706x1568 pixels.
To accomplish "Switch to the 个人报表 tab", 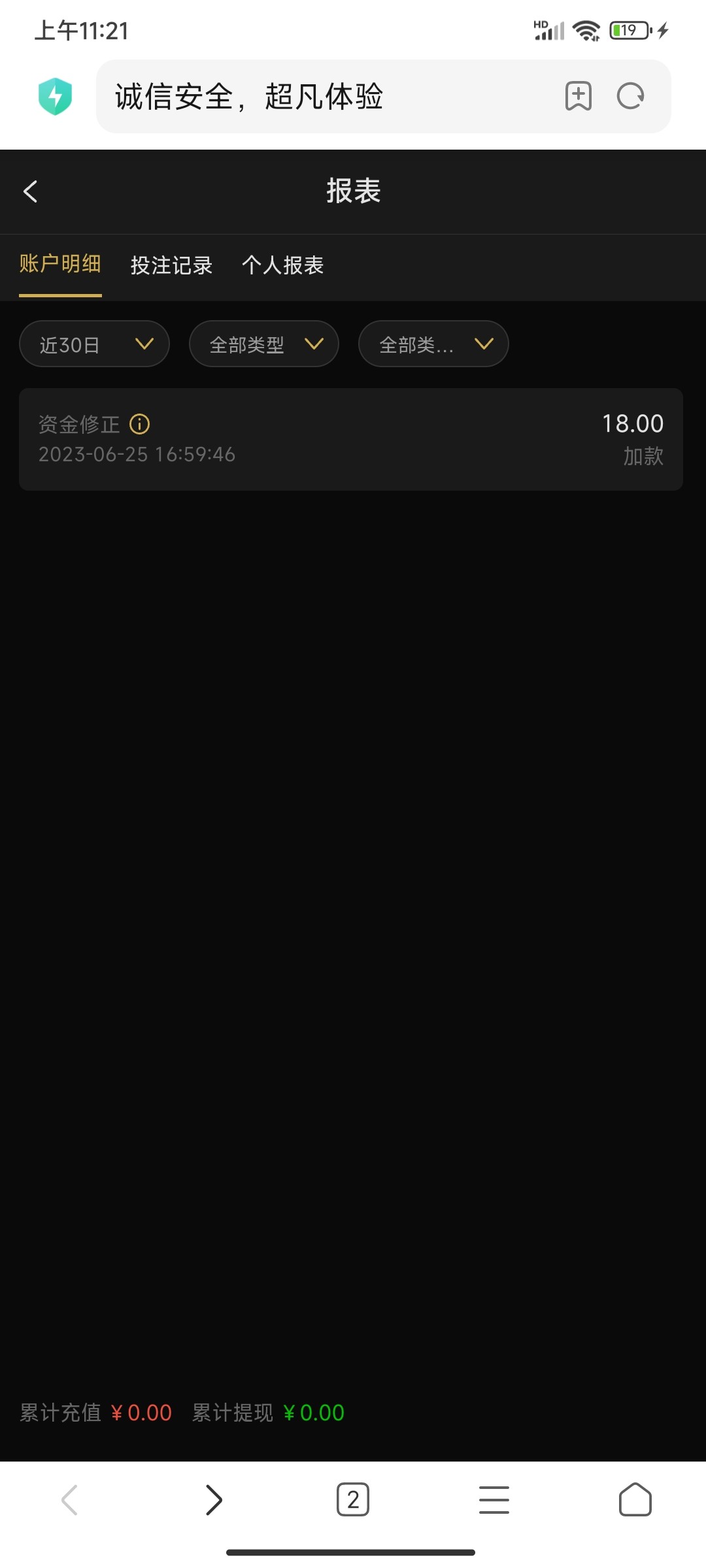I will click(x=282, y=265).
